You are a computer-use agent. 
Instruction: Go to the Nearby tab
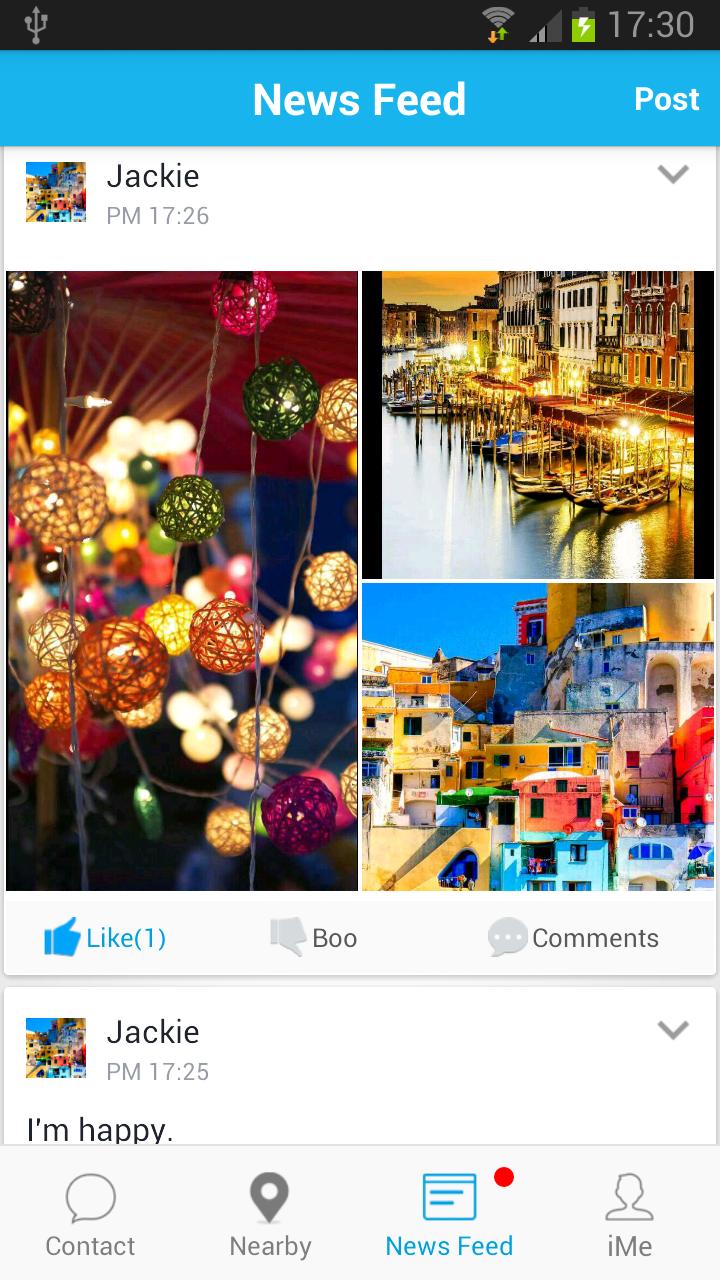click(x=270, y=1215)
